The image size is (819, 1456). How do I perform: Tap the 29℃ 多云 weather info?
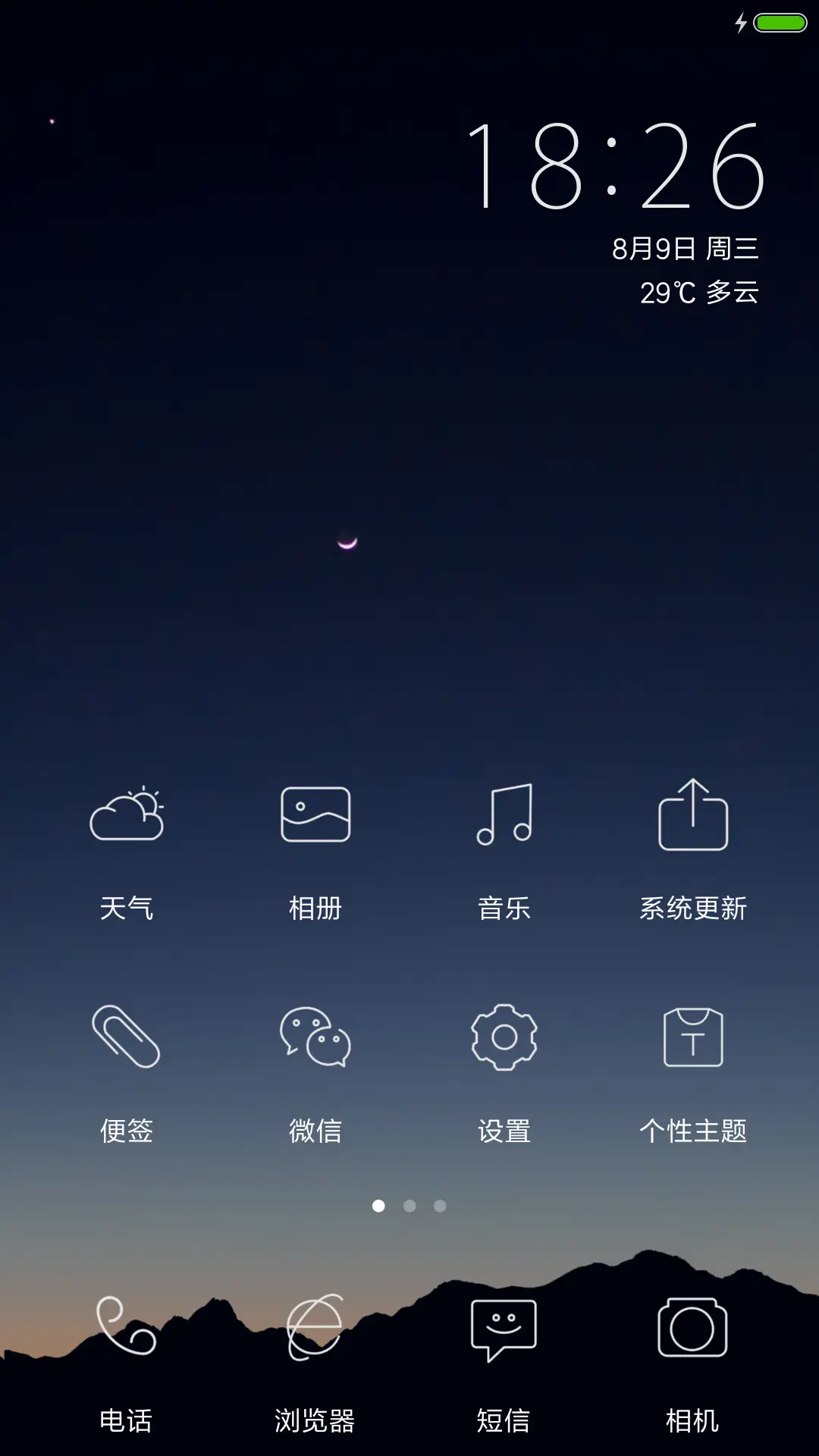coord(699,293)
